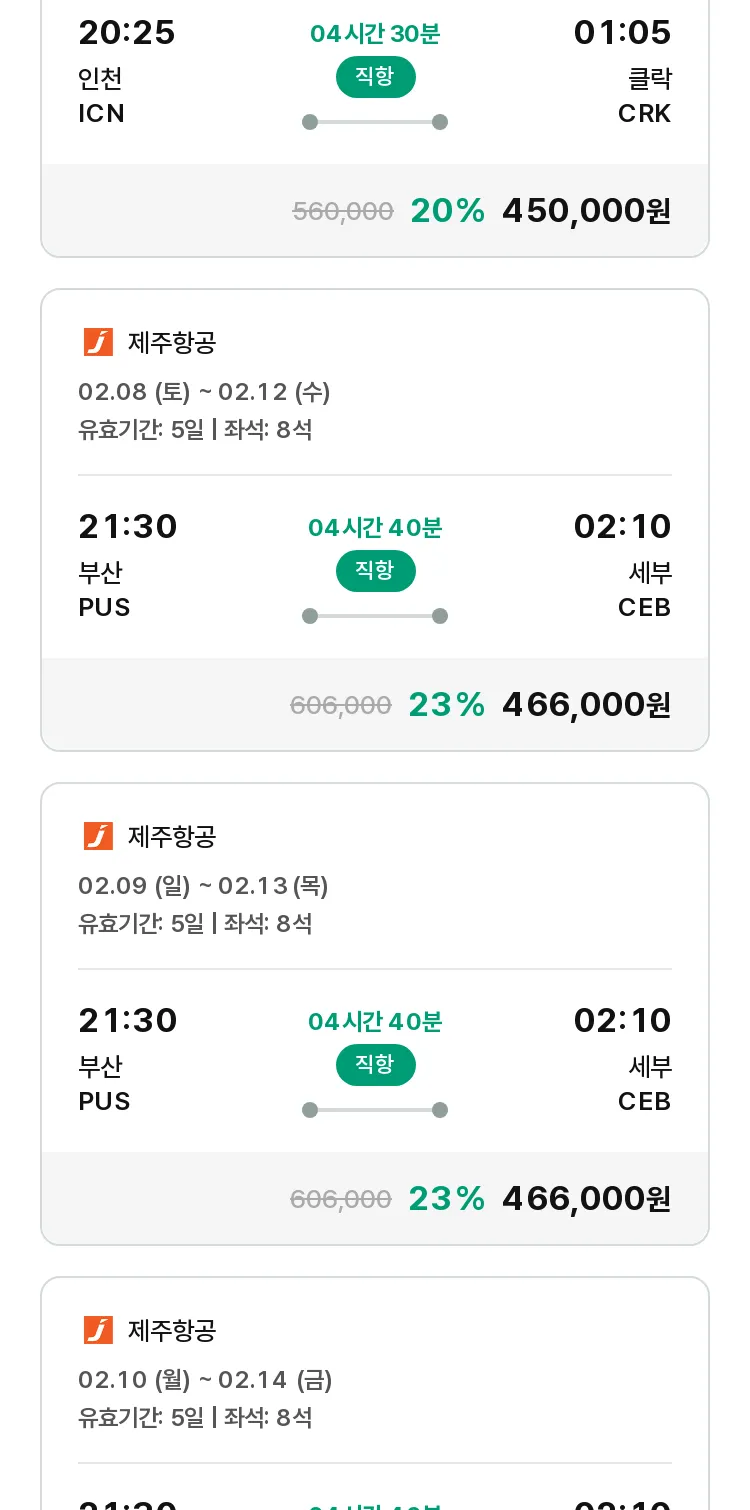Screen dimensions: 750x1510
Task: Open the Incheon to Clark 450,000원 flight card
Action: point(375,128)
